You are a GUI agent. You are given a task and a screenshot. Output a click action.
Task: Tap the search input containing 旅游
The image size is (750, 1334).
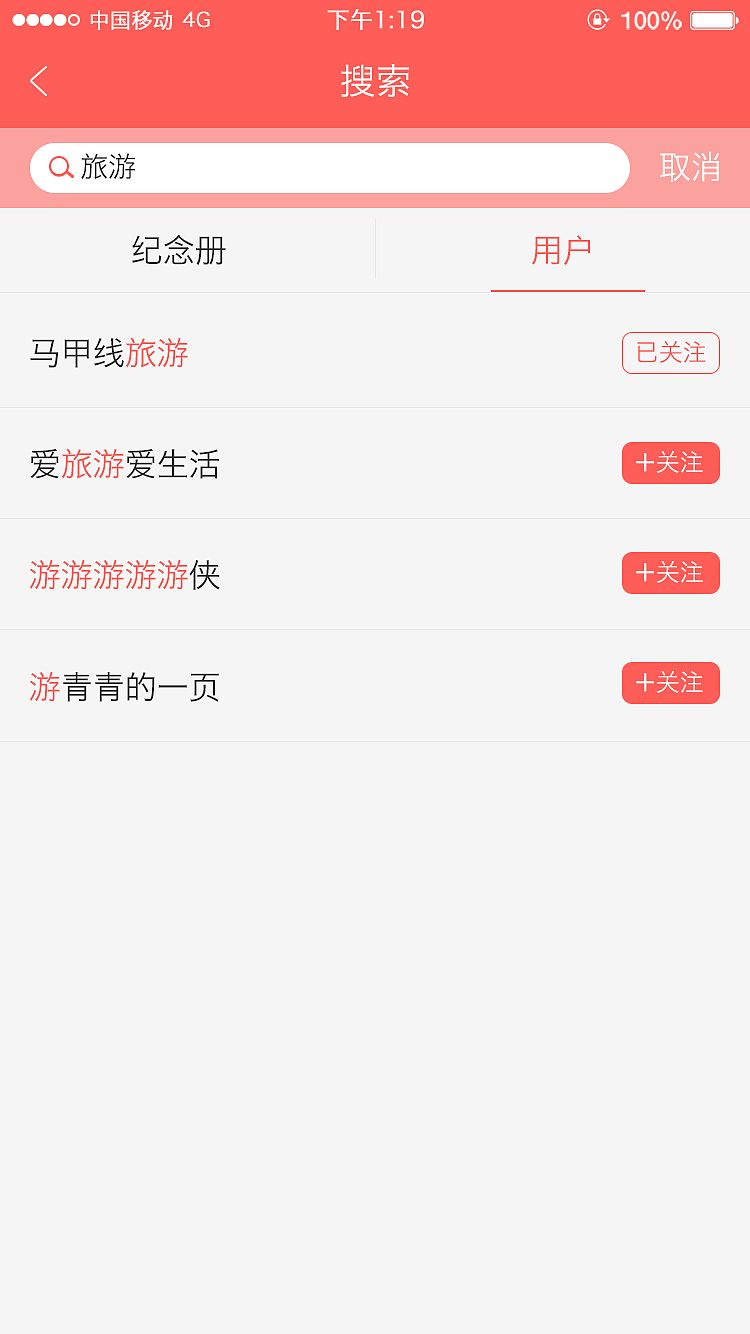pos(300,167)
